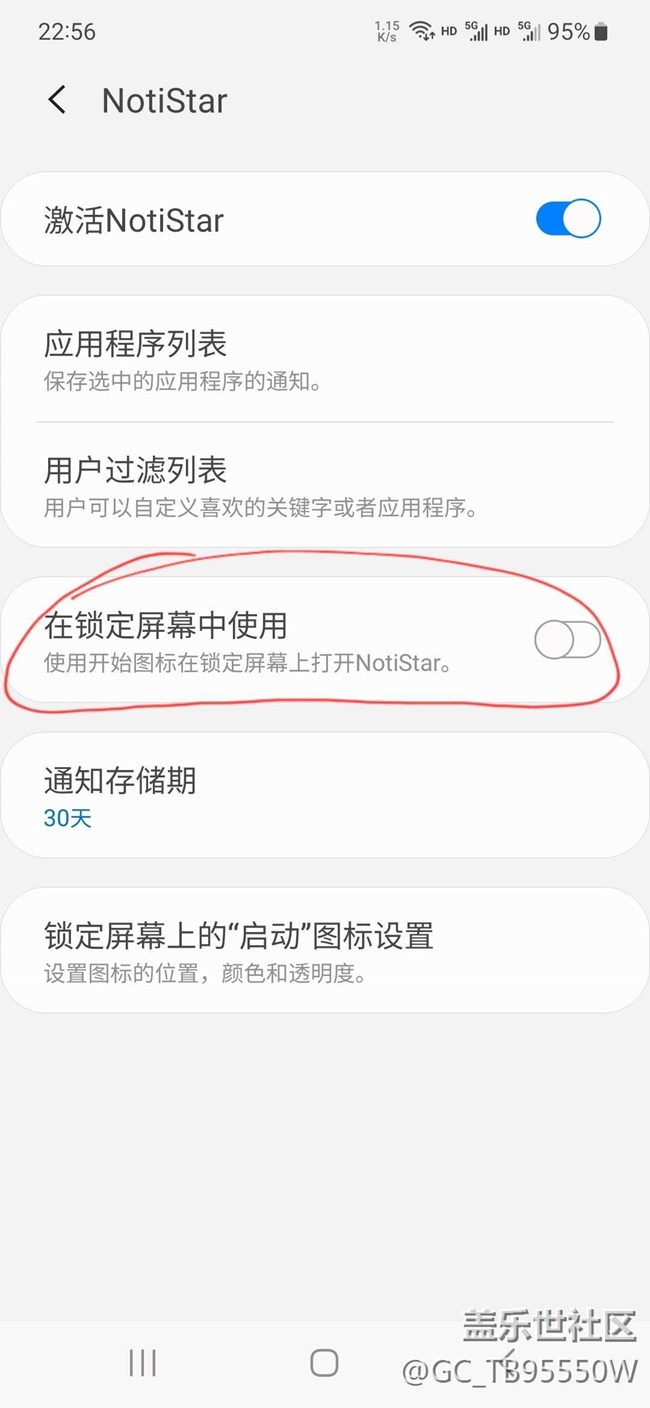Turn off the 激活NotiStar switch
The height and width of the screenshot is (1408, 650).
pyautogui.click(x=568, y=219)
